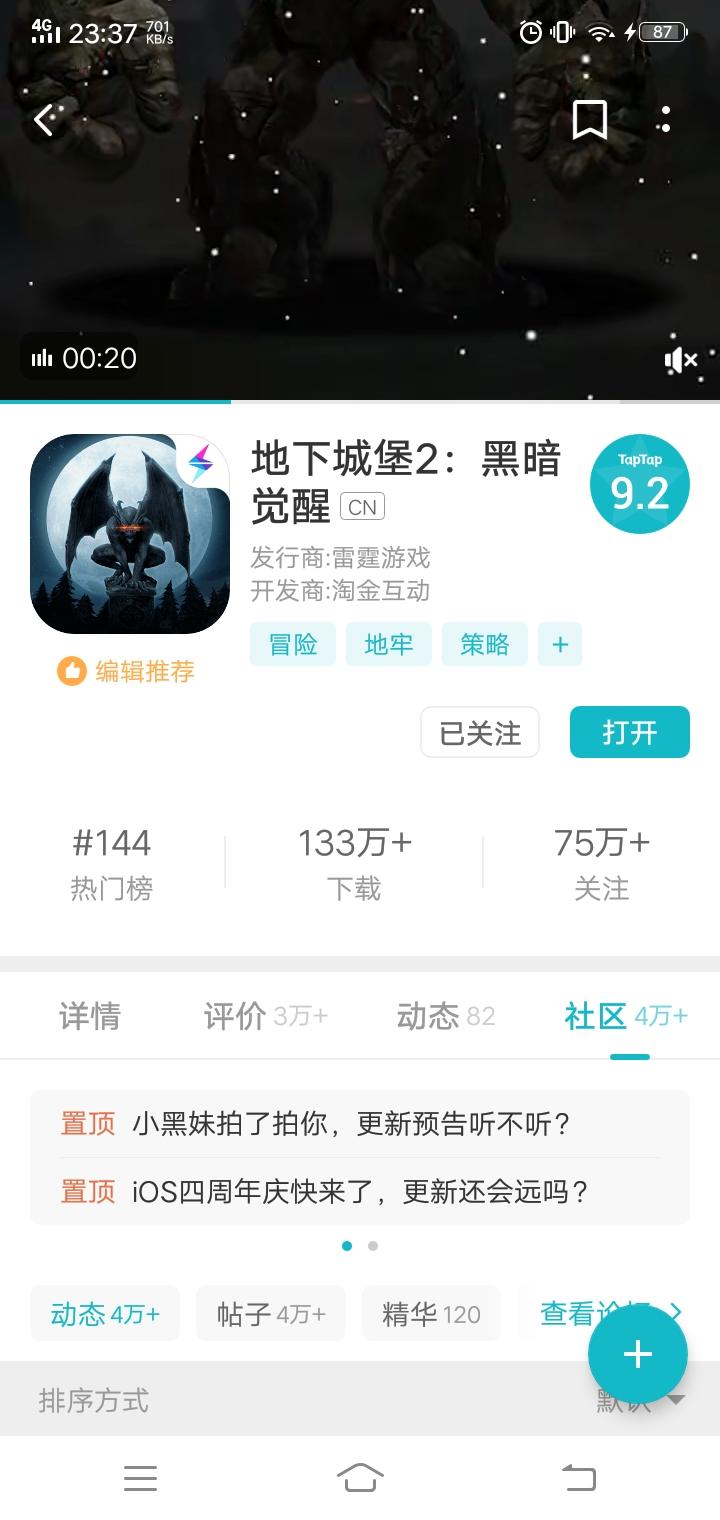Open the 精华120 highlighted posts section
The height and width of the screenshot is (1520, 720).
pyautogui.click(x=431, y=1313)
